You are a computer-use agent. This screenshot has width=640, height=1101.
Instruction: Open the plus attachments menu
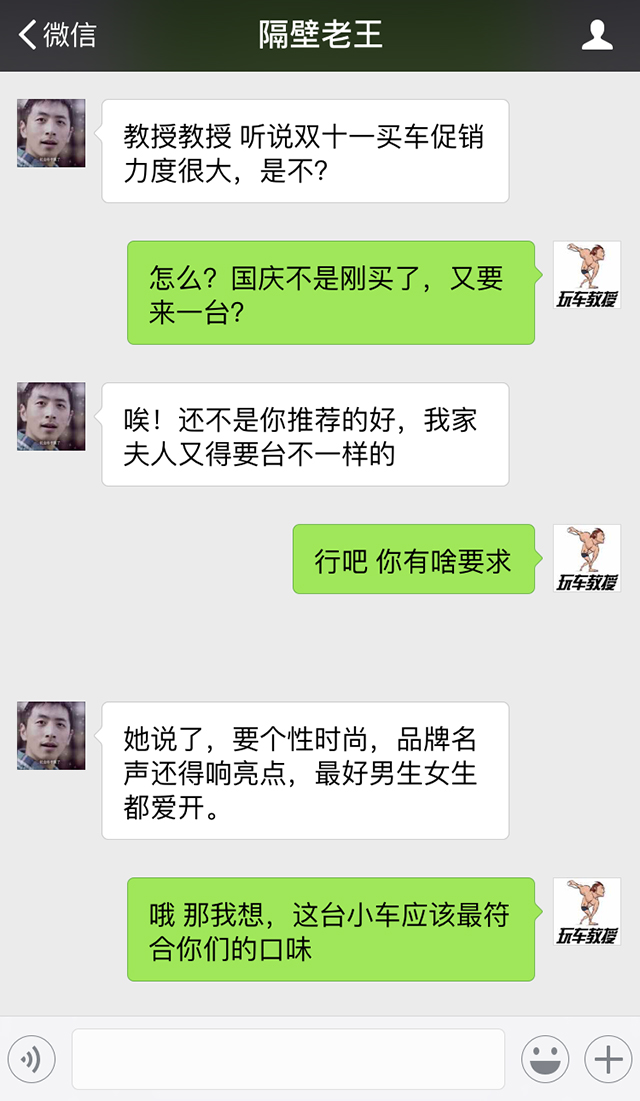tap(609, 1059)
